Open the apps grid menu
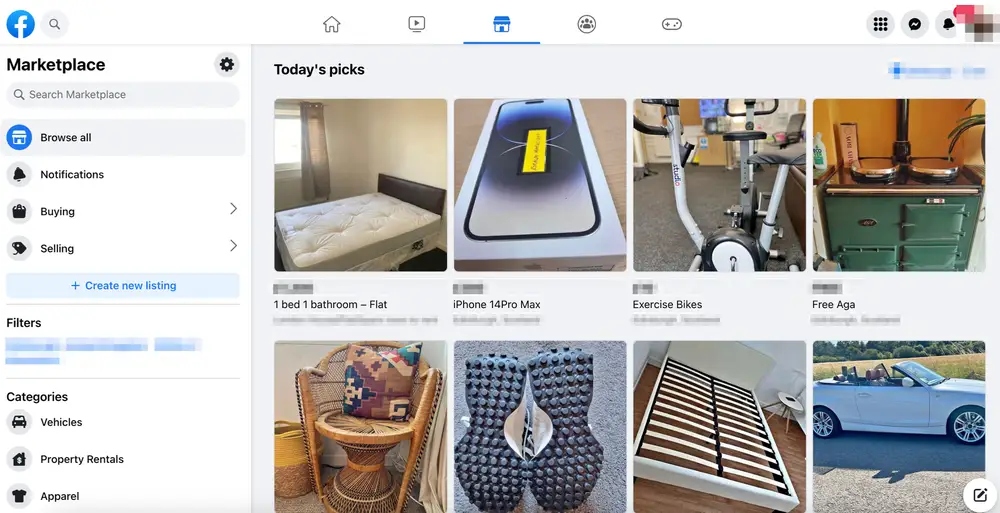Screen dimensions: 1000x513 [880, 25]
